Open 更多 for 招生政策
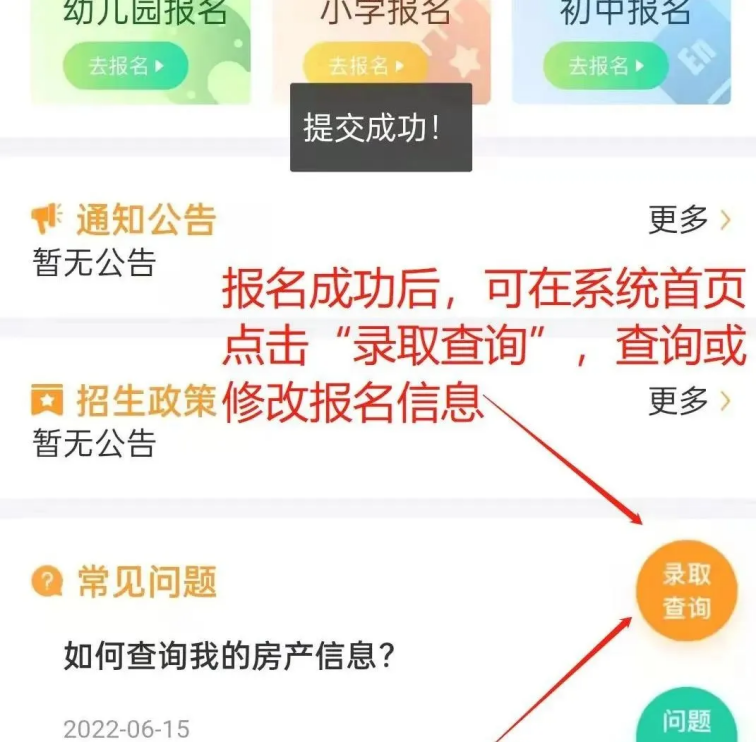The height and width of the screenshot is (742, 756). pos(691,401)
